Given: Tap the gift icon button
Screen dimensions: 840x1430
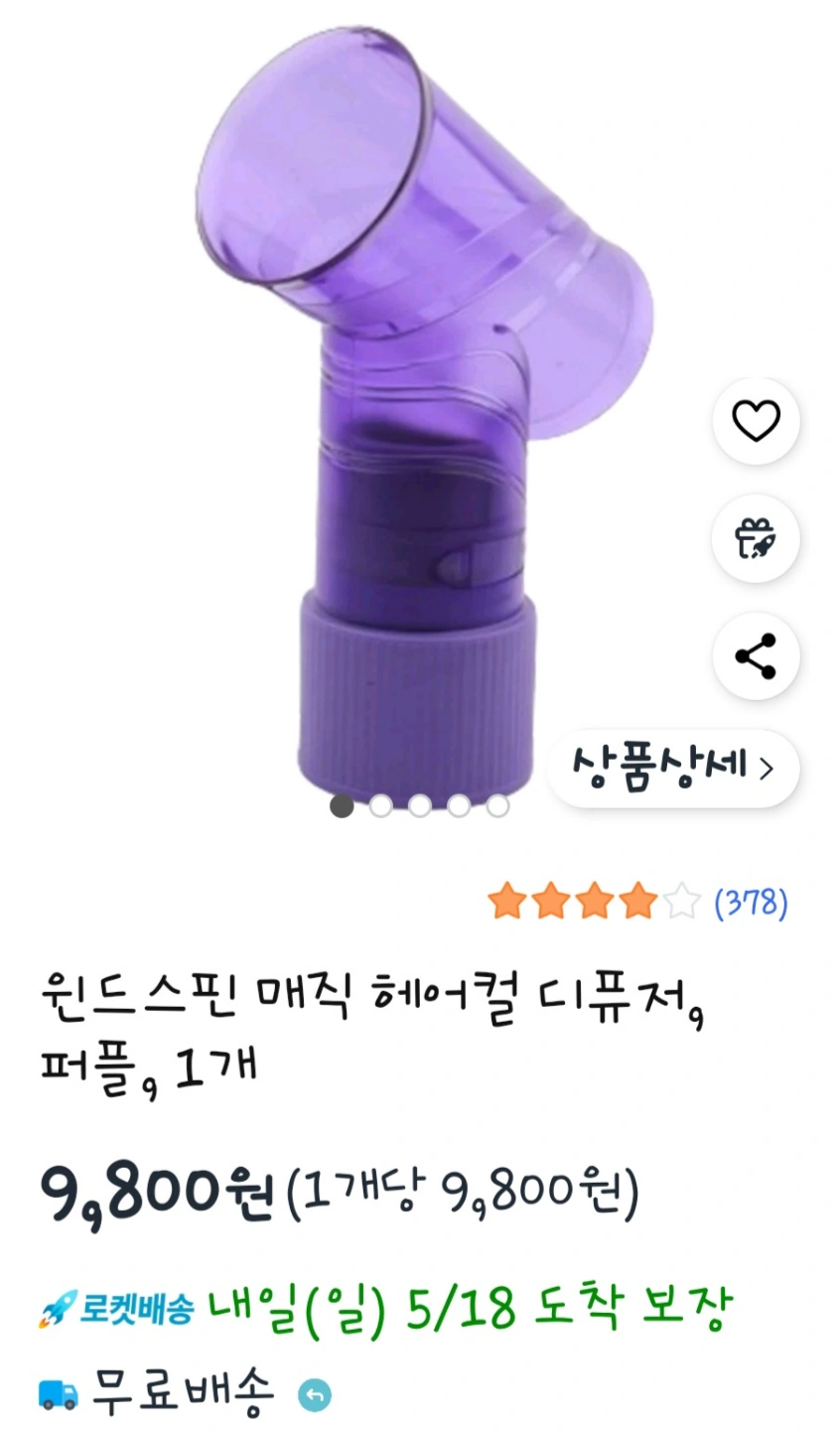Looking at the screenshot, I should tap(756, 539).
